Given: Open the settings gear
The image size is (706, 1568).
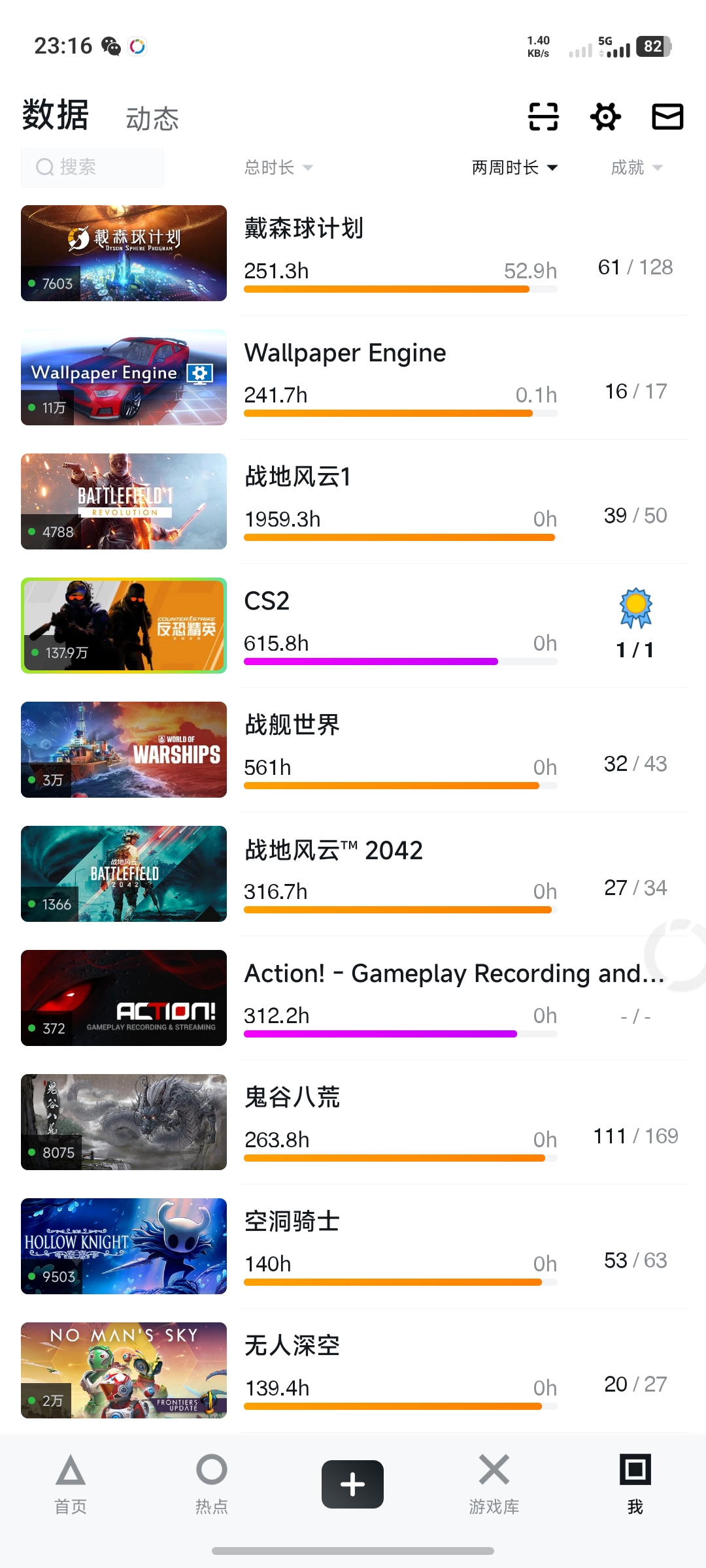Looking at the screenshot, I should [605, 117].
